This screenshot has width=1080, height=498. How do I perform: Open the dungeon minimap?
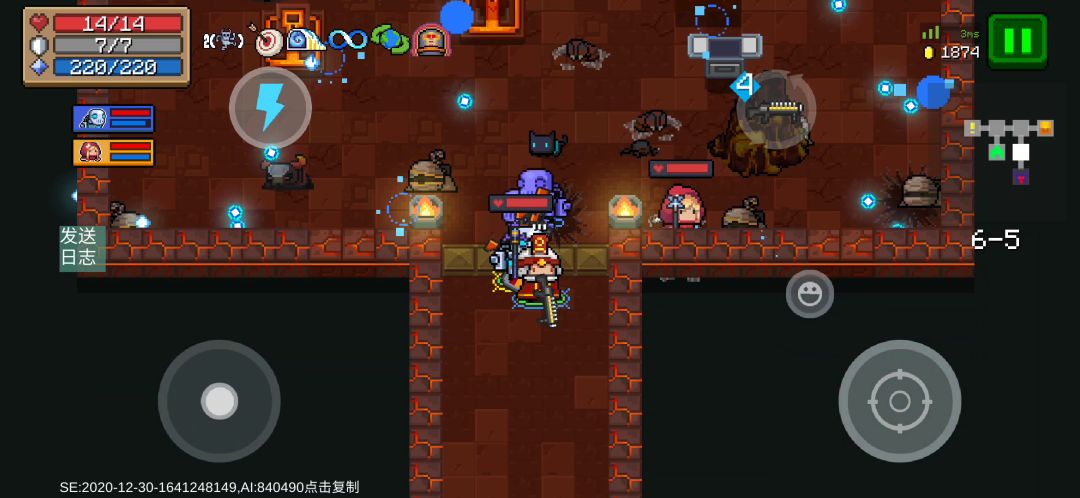(x=1008, y=145)
